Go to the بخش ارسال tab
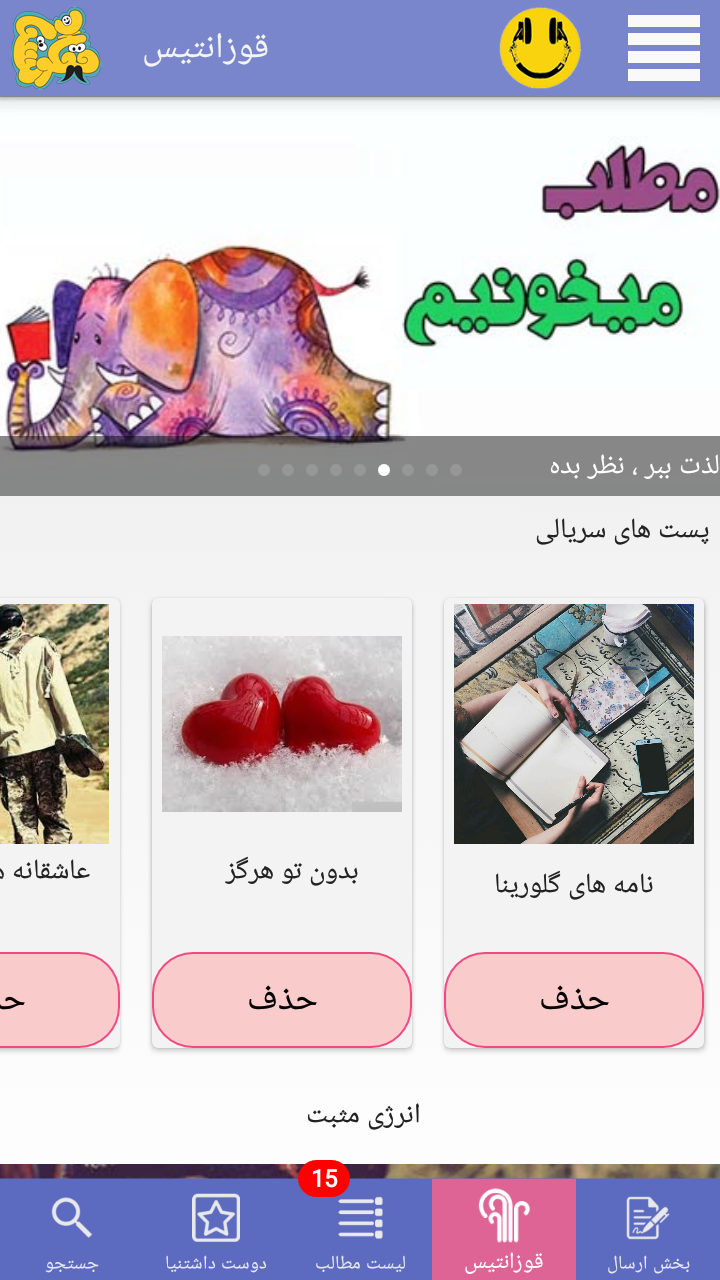The image size is (720, 1280). (648, 1230)
